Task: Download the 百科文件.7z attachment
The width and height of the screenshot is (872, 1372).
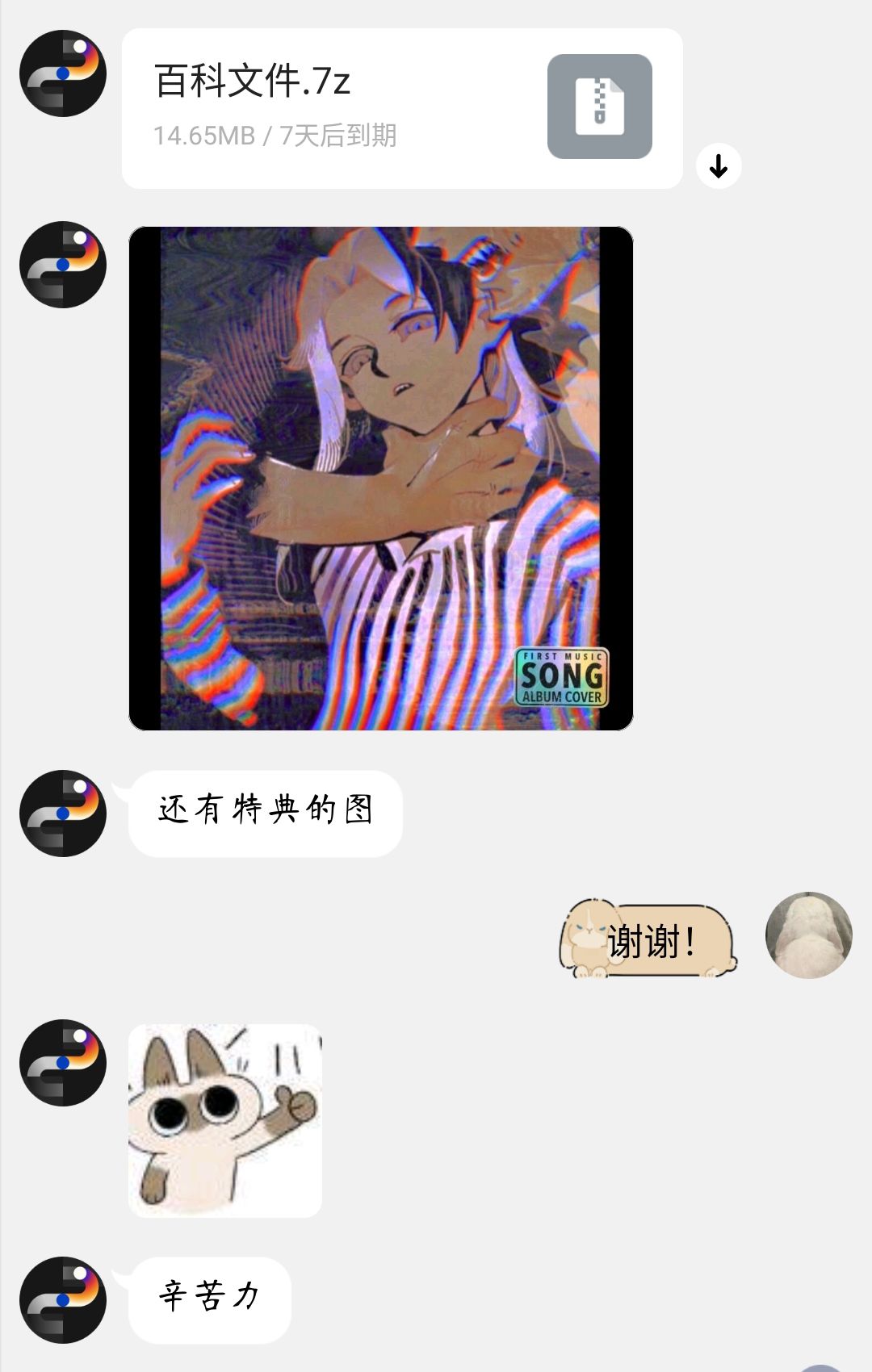Action: (x=718, y=166)
